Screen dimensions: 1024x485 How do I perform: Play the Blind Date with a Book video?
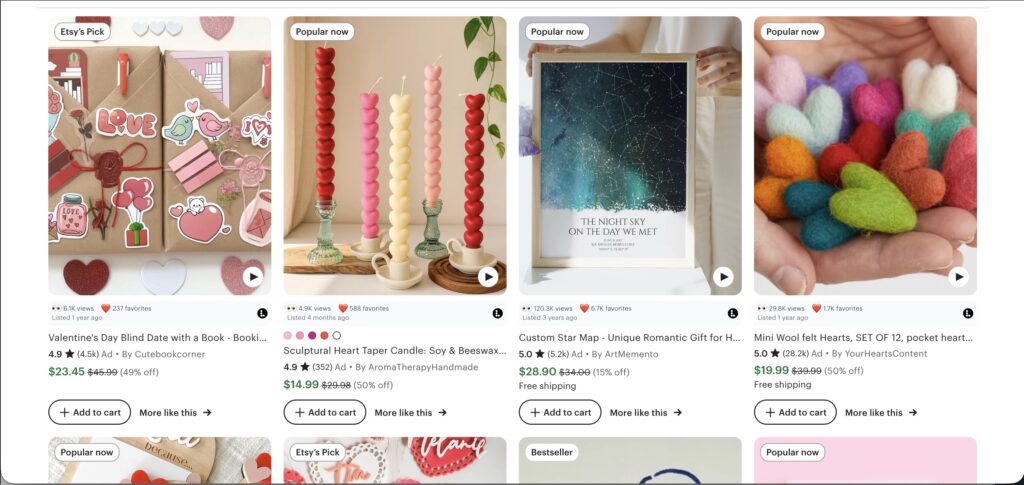252,277
